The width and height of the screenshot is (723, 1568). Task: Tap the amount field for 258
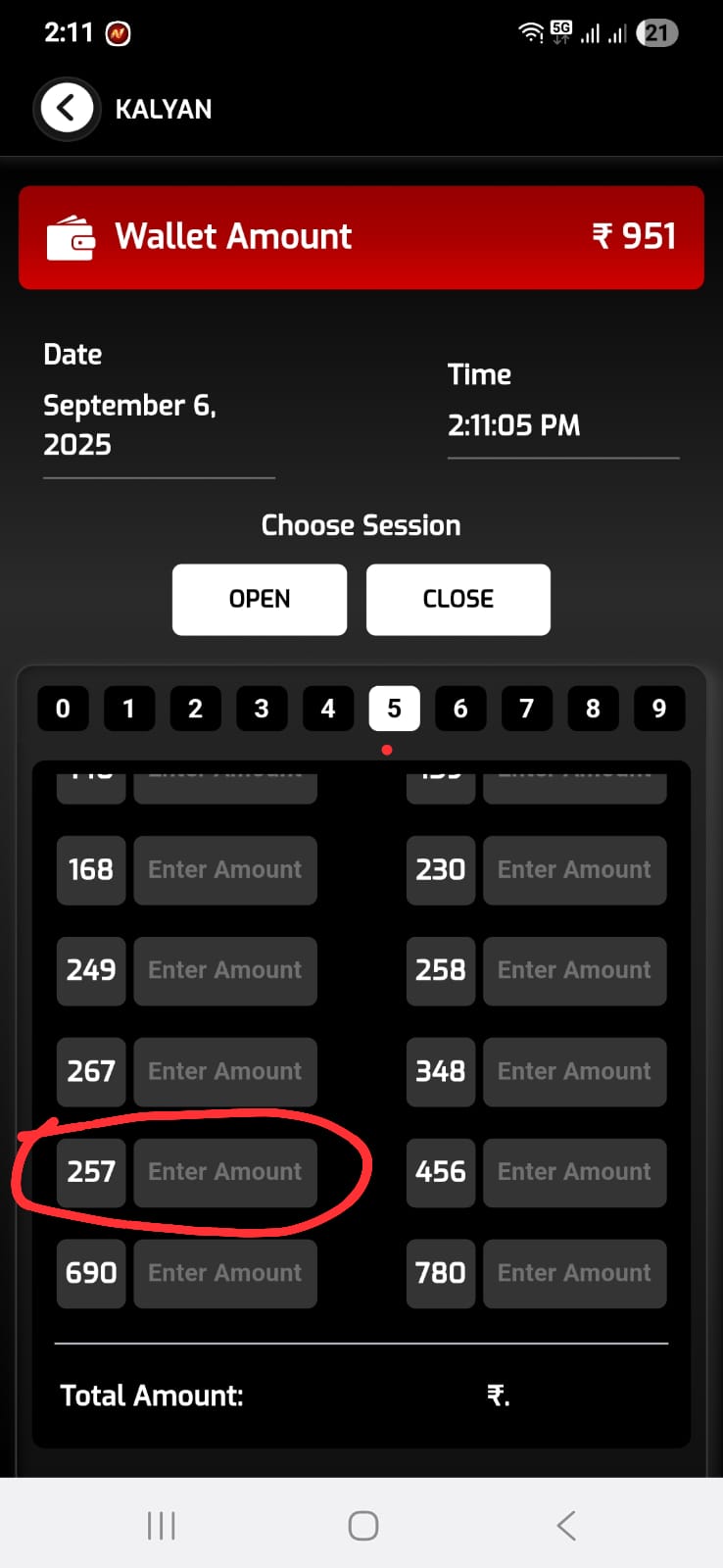(574, 970)
